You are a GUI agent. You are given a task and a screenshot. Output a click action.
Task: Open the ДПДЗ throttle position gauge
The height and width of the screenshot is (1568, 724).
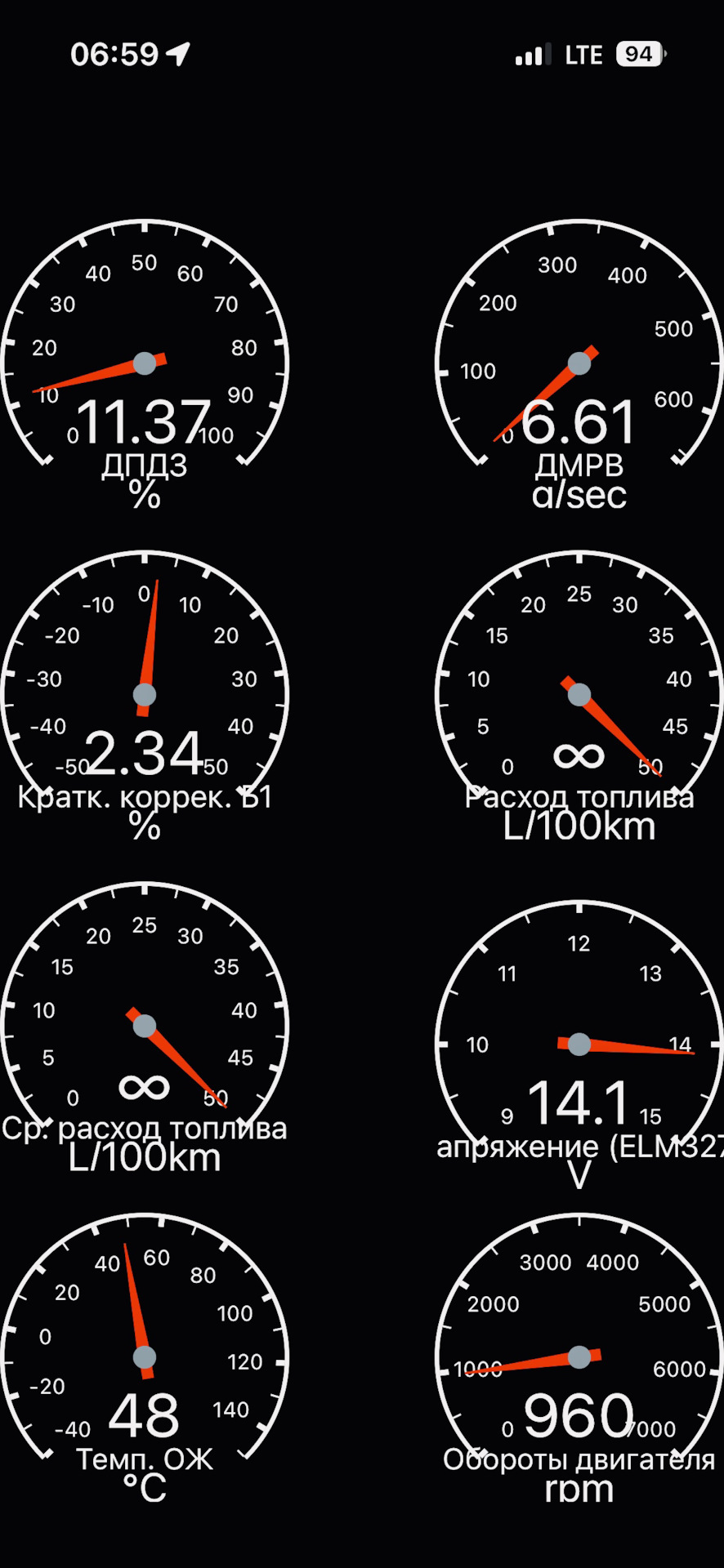(x=145, y=364)
